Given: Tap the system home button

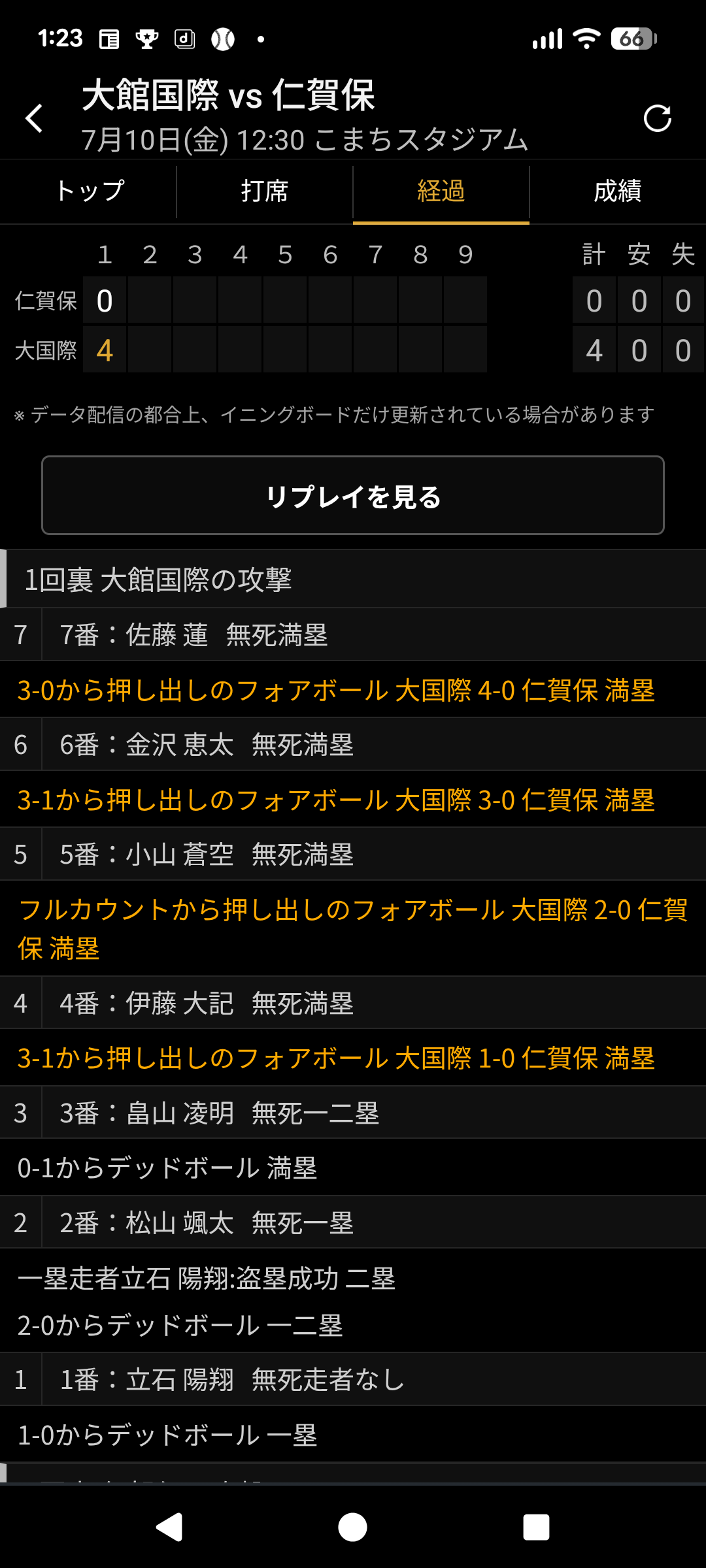Looking at the screenshot, I should (x=352, y=1527).
